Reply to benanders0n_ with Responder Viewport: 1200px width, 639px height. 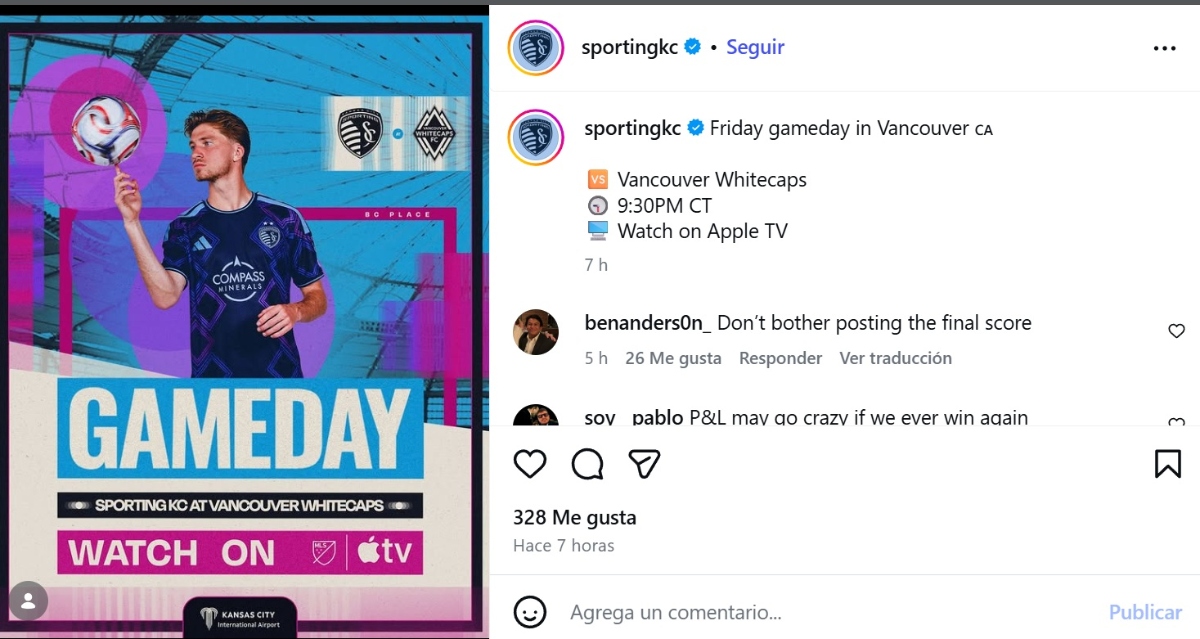tap(780, 358)
